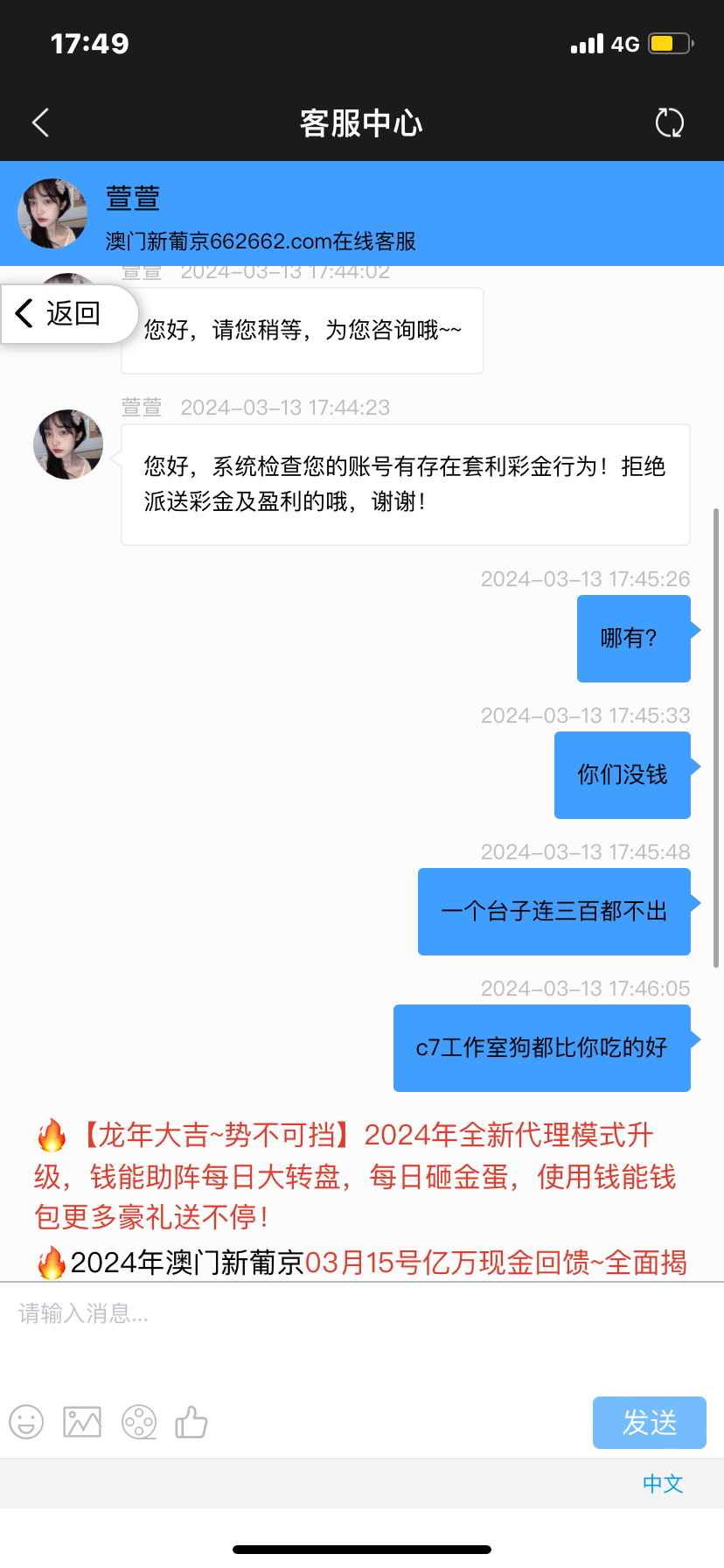Tap the 返回 return button
The width and height of the screenshot is (724, 1568).
pyautogui.click(x=70, y=313)
